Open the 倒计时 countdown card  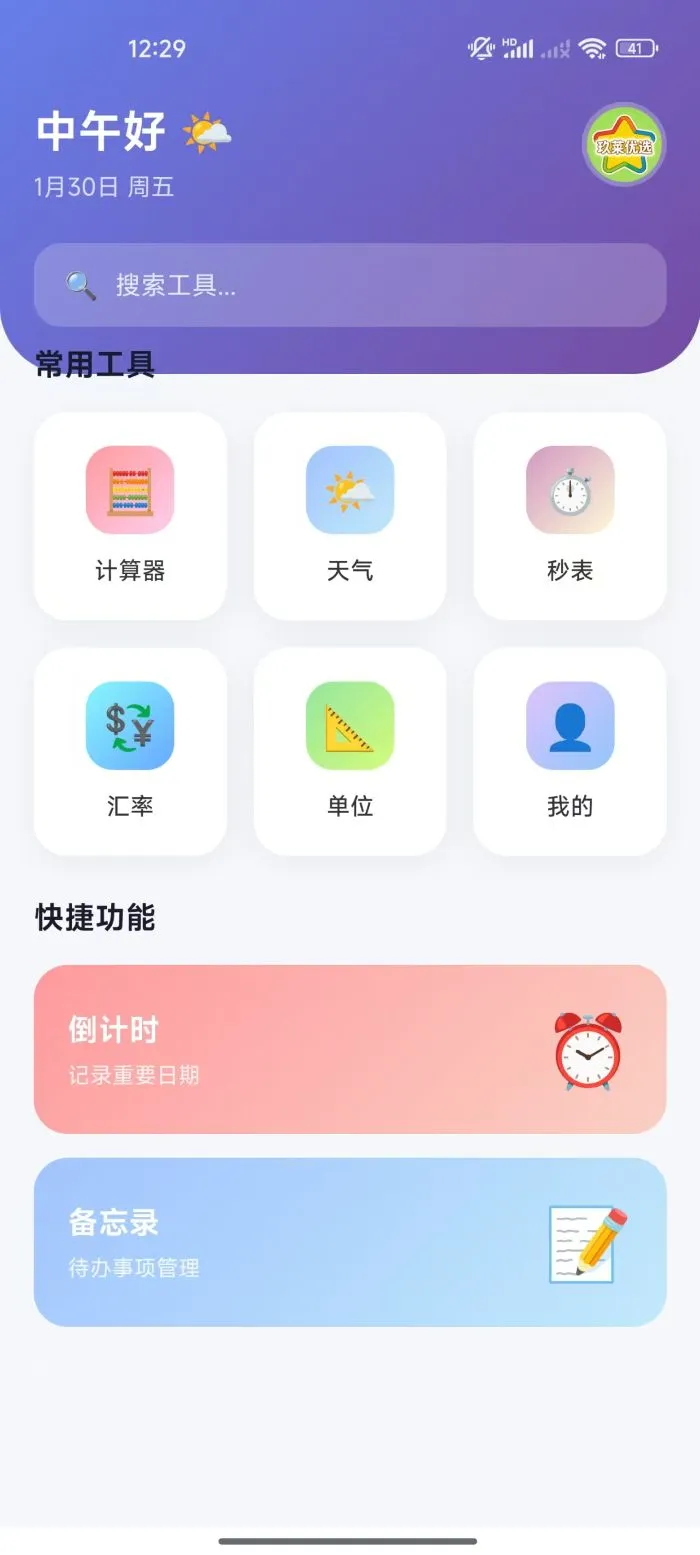click(350, 1049)
